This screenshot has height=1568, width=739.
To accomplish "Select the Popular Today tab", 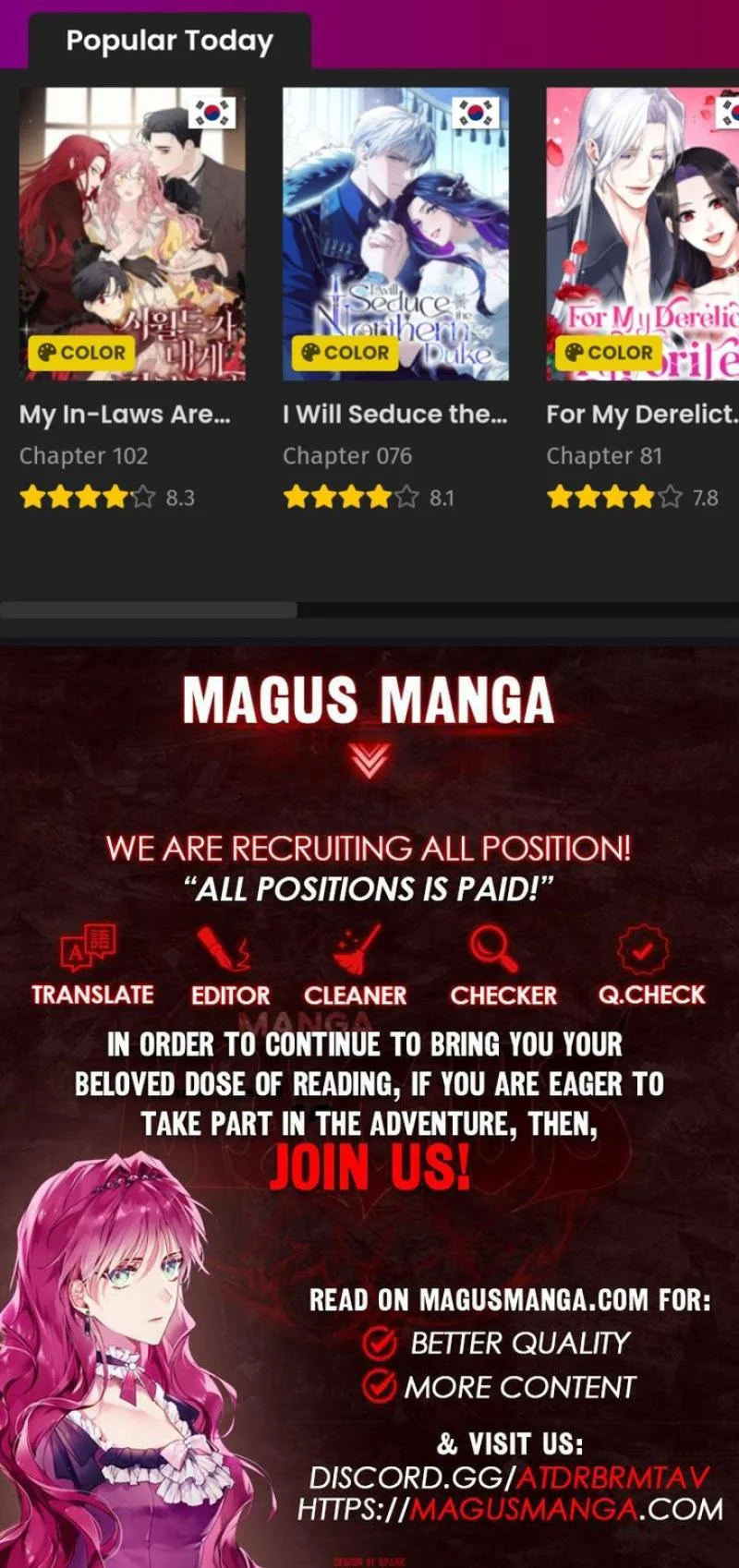I will (x=170, y=42).
